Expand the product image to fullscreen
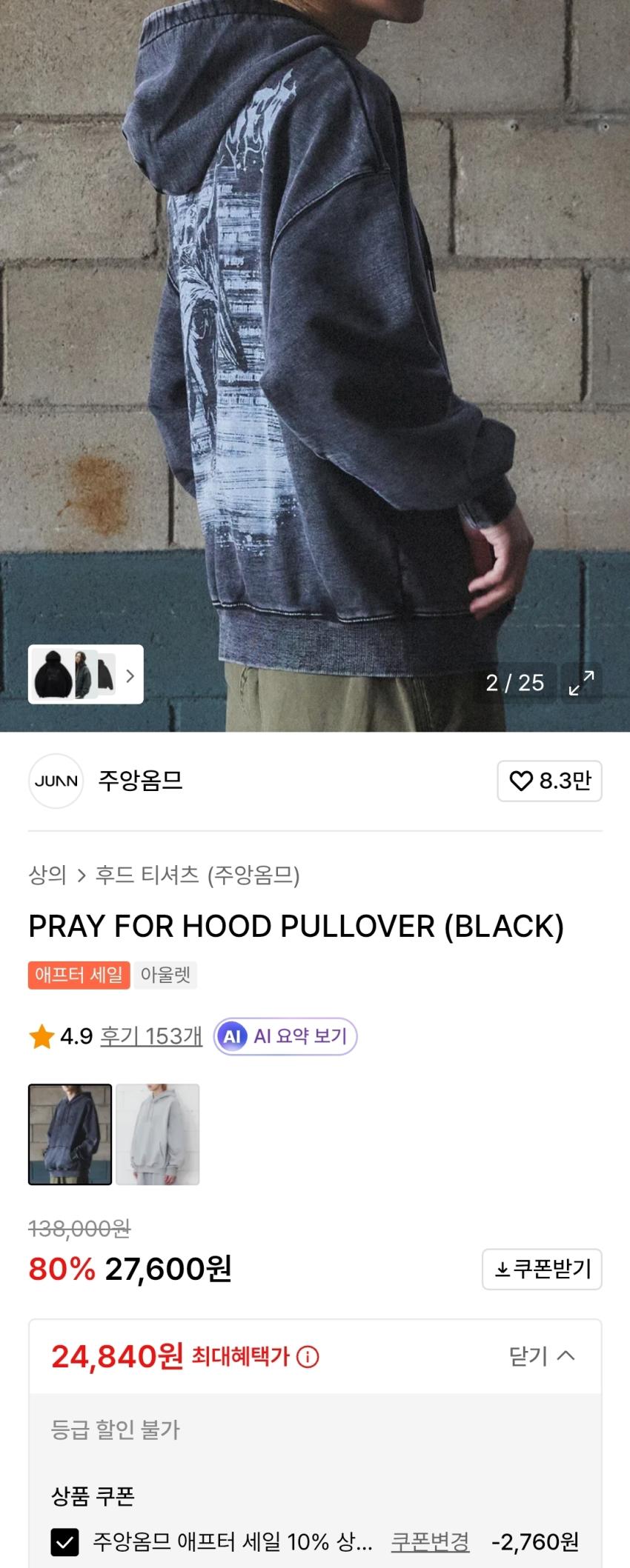This screenshot has height=1568, width=630. click(x=581, y=682)
